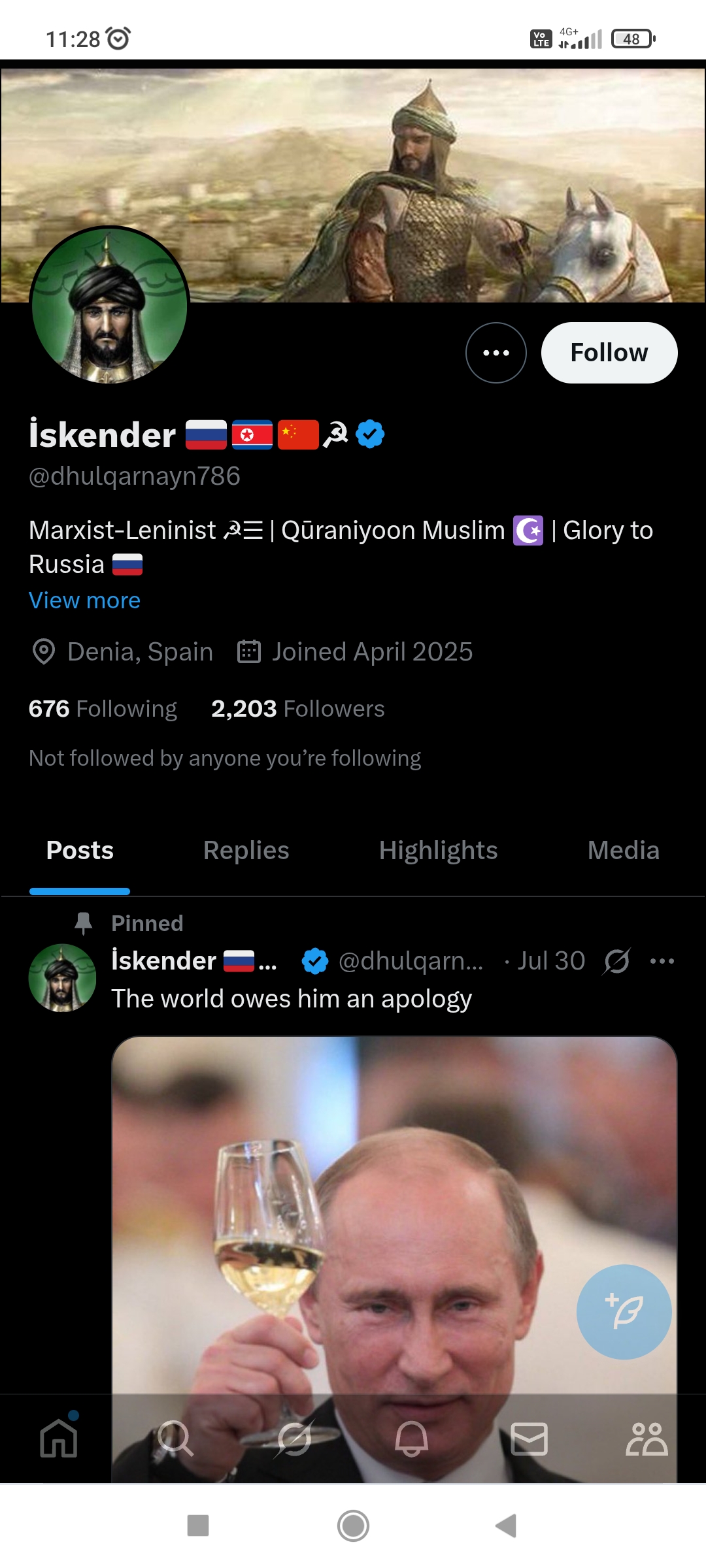The image size is (706, 1568).
Task: Open the notifications bell
Action: (x=411, y=1439)
